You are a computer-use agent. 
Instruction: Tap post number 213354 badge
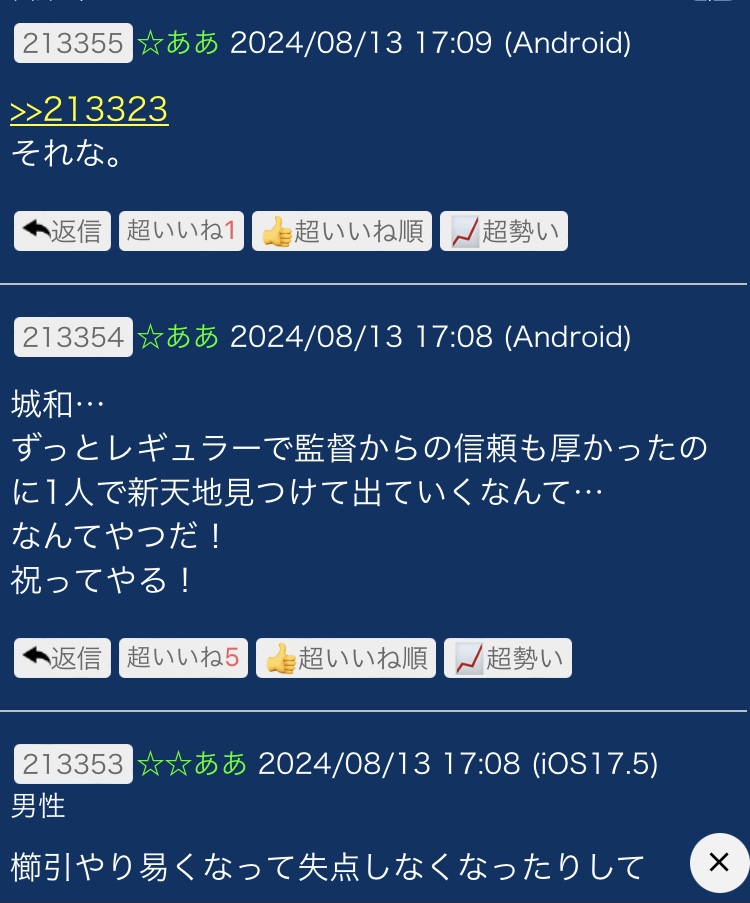(x=73, y=337)
